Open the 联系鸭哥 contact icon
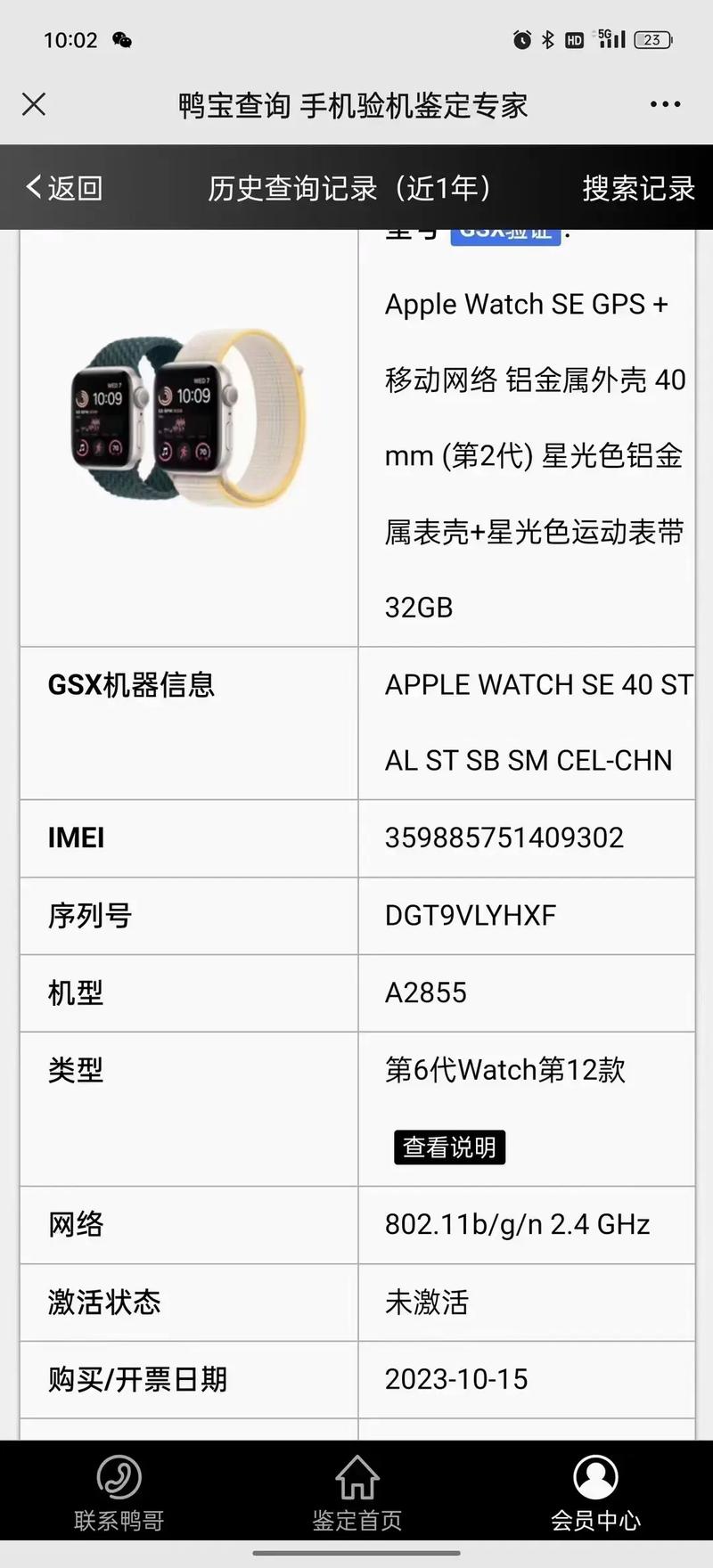 119,1478
